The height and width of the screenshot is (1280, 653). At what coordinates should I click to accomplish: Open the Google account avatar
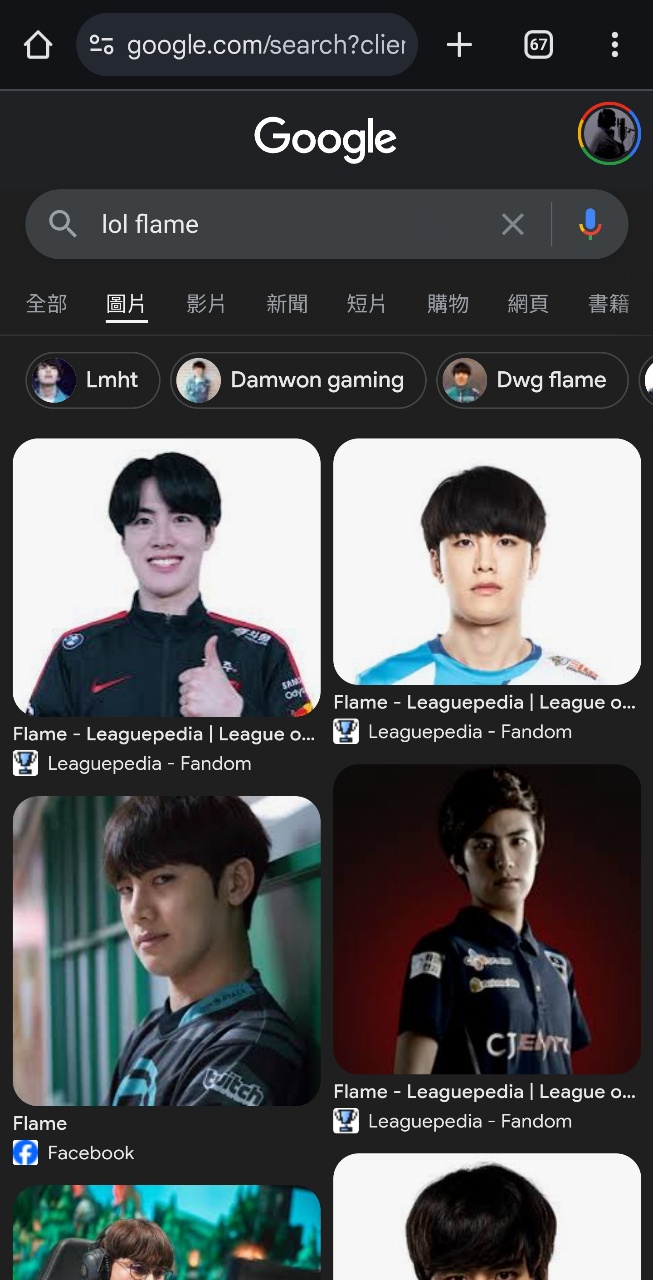(609, 134)
